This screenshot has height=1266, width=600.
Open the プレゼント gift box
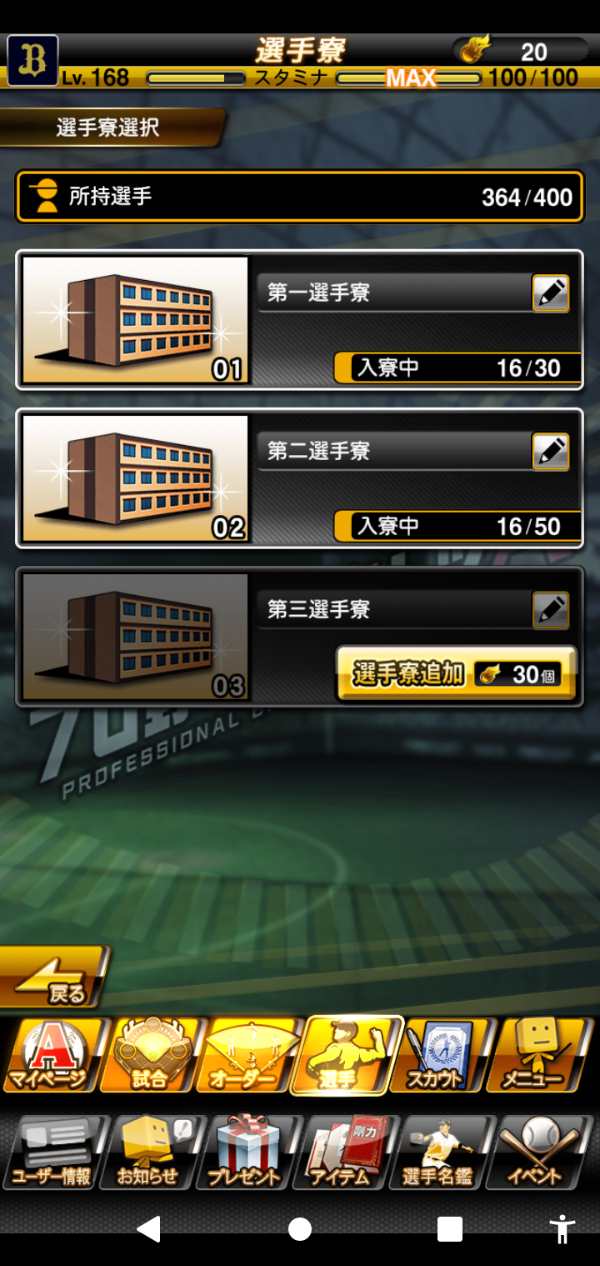[x=248, y=1152]
